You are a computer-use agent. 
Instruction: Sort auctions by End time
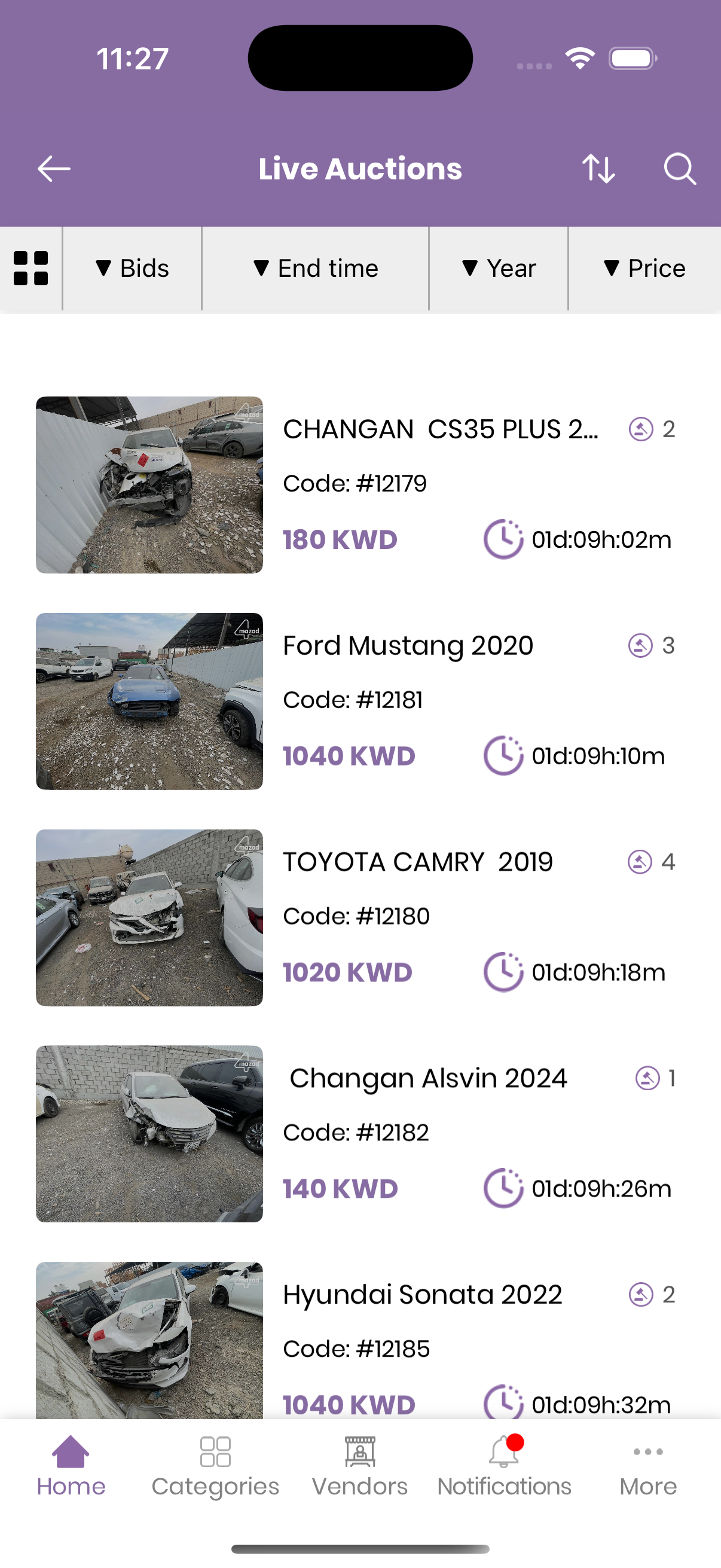[315, 269]
